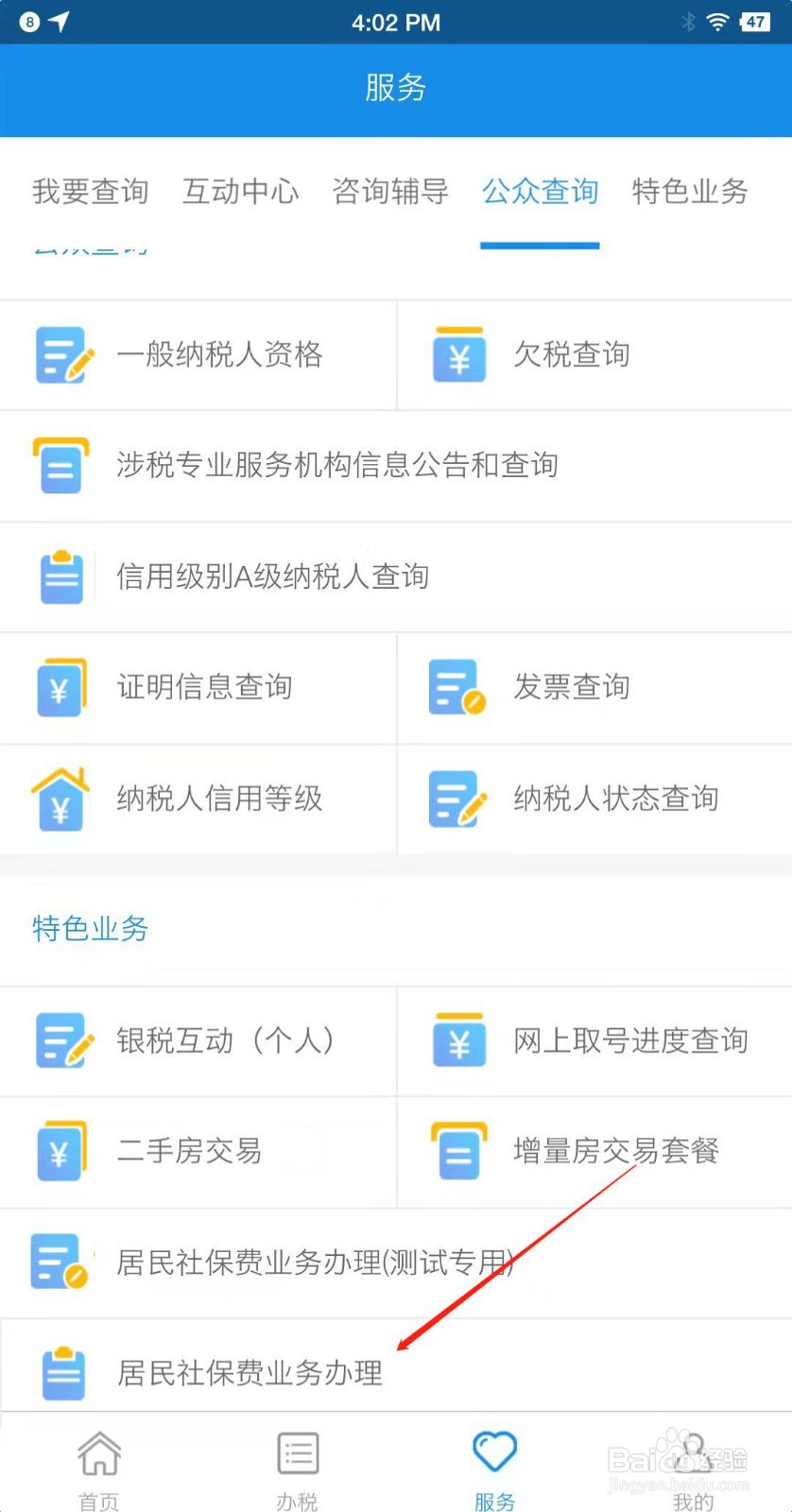
Task: Open 信用级别A级纳税人查询
Action: tap(396, 577)
